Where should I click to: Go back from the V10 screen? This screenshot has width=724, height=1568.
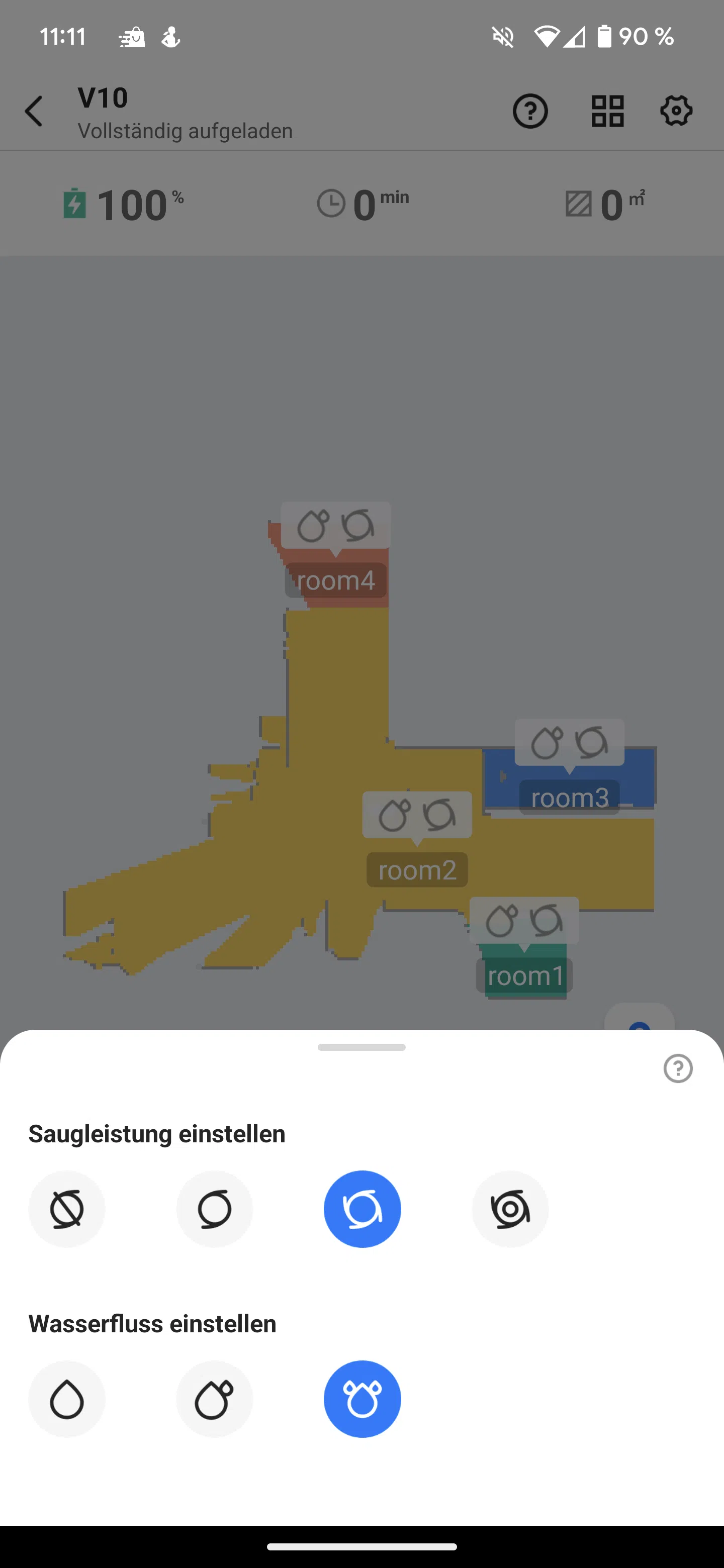[x=34, y=112]
